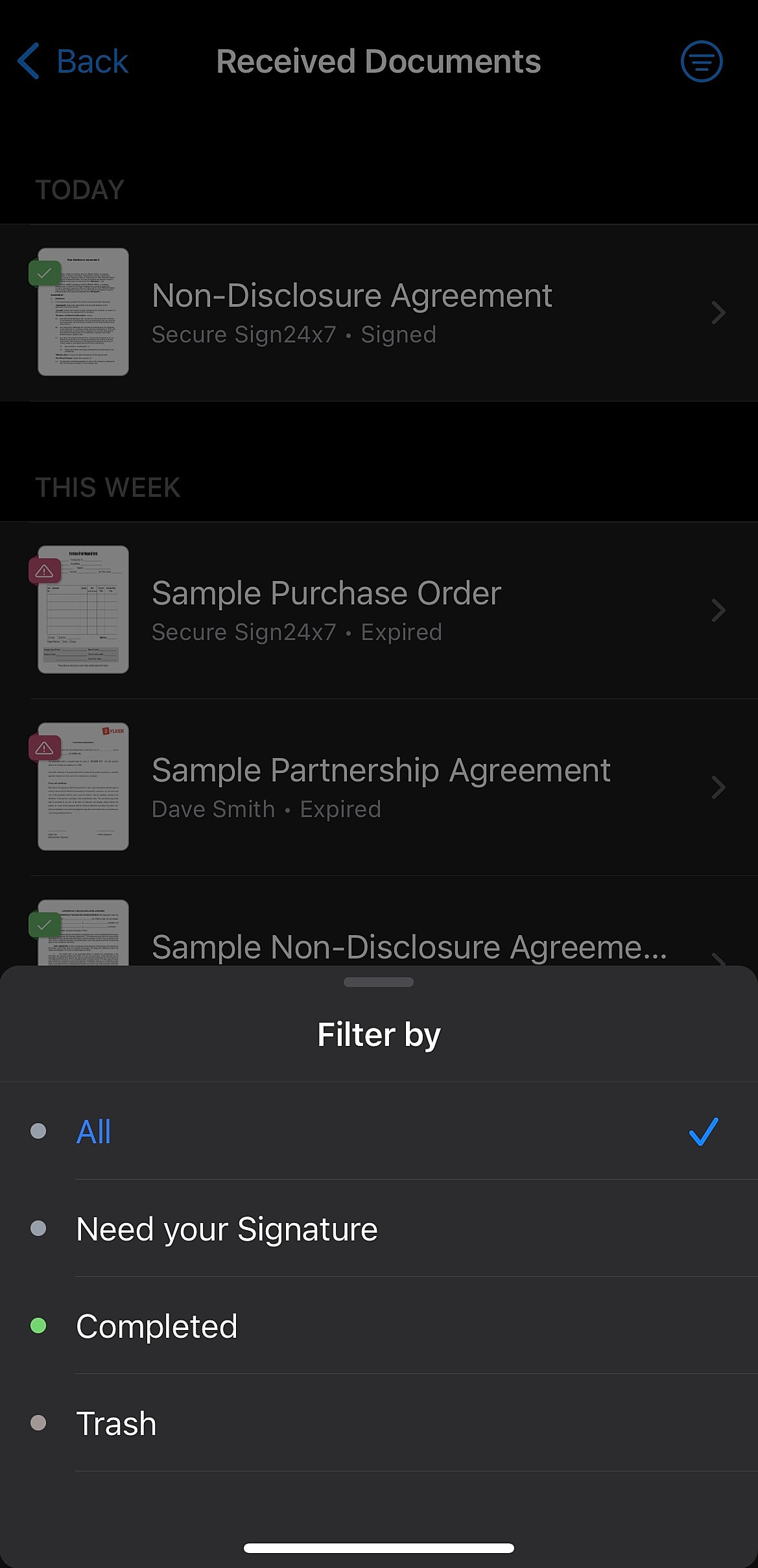Go back from Received Documents
Viewport: 758px width, 1568px height.
[x=73, y=62]
